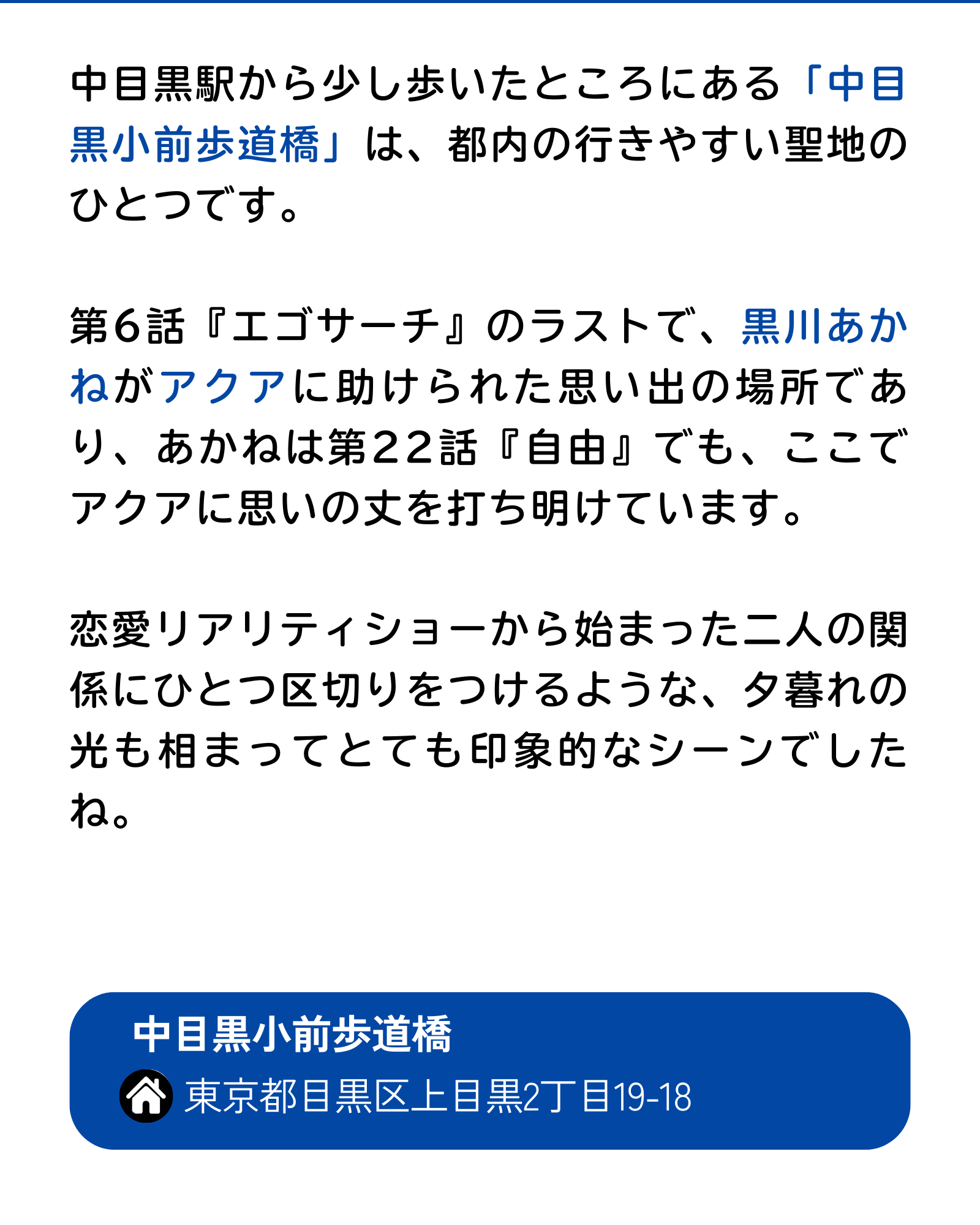Open the 中目黒小前歩道橋 address card
The height and width of the screenshot is (1225, 980).
pyautogui.click(x=489, y=1070)
